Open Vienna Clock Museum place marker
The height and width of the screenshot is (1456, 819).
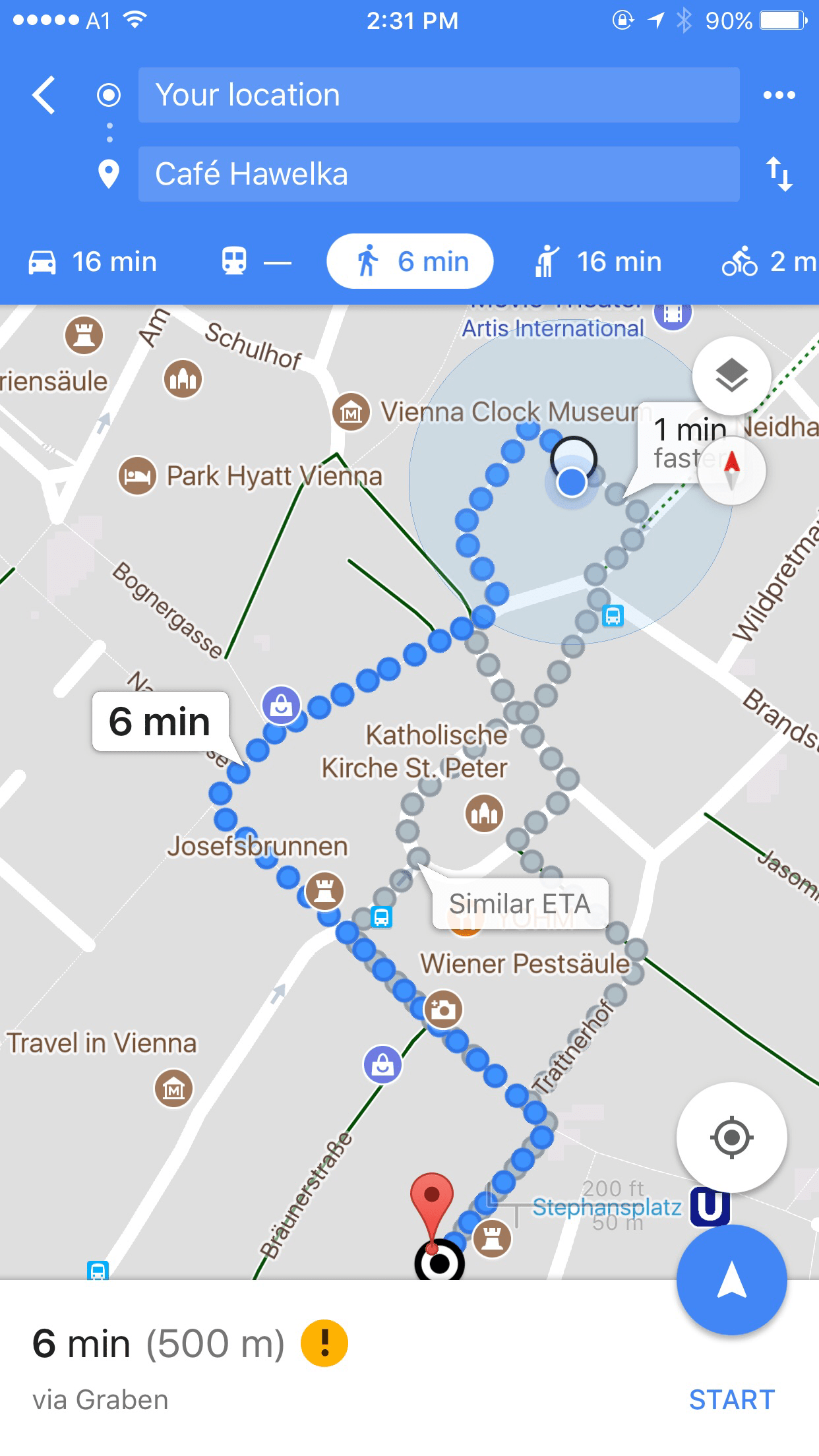[x=351, y=412]
